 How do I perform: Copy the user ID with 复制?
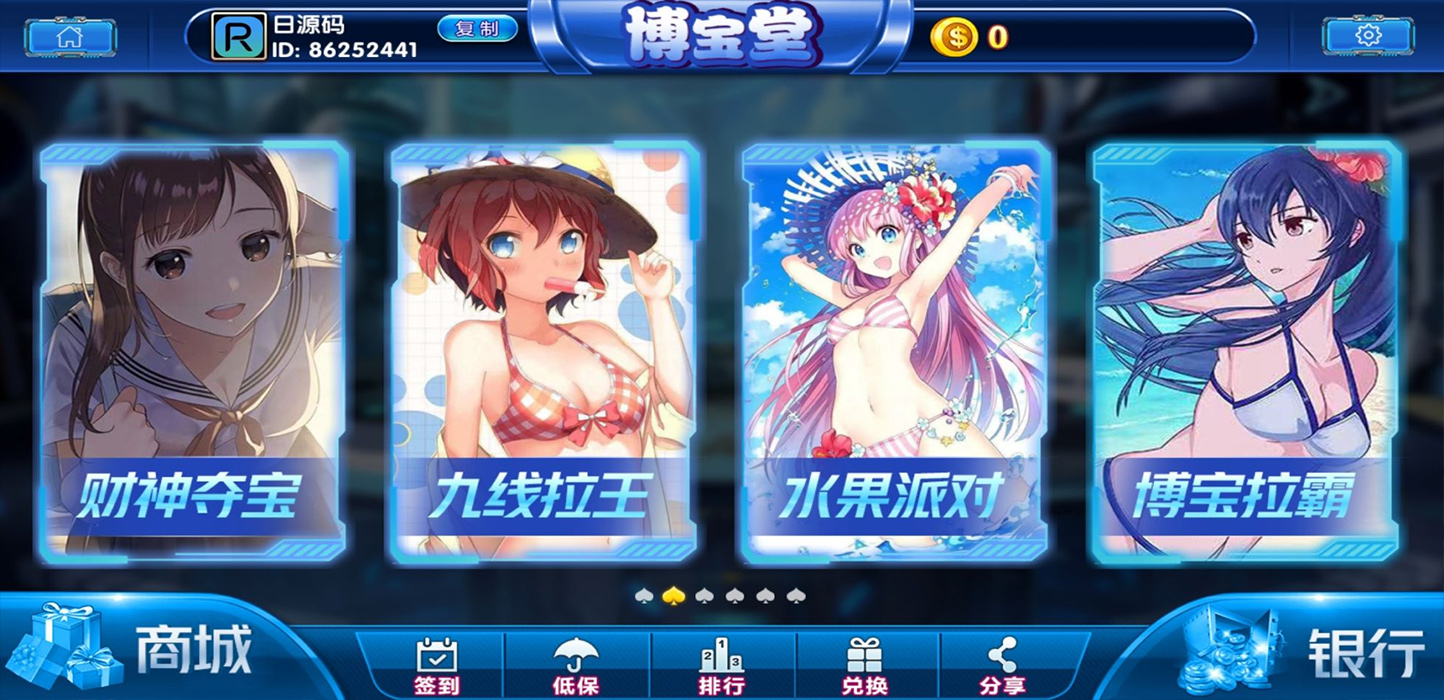pyautogui.click(x=477, y=29)
